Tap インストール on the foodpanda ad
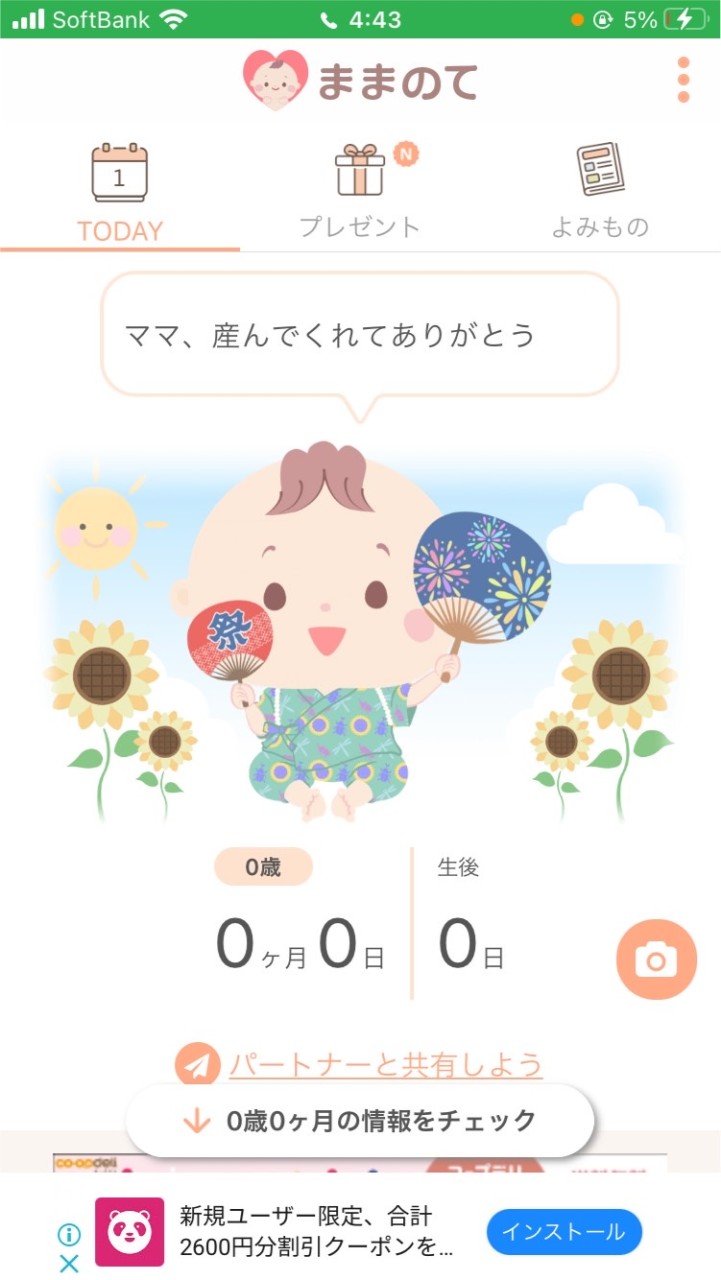 (x=564, y=1232)
